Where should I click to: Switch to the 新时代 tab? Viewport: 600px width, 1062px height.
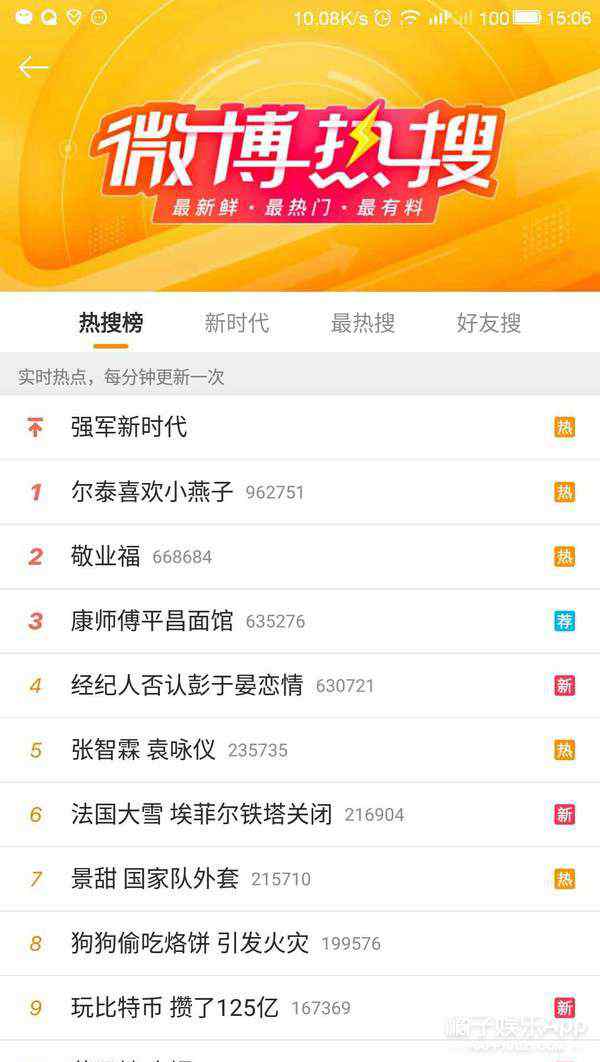tap(237, 323)
